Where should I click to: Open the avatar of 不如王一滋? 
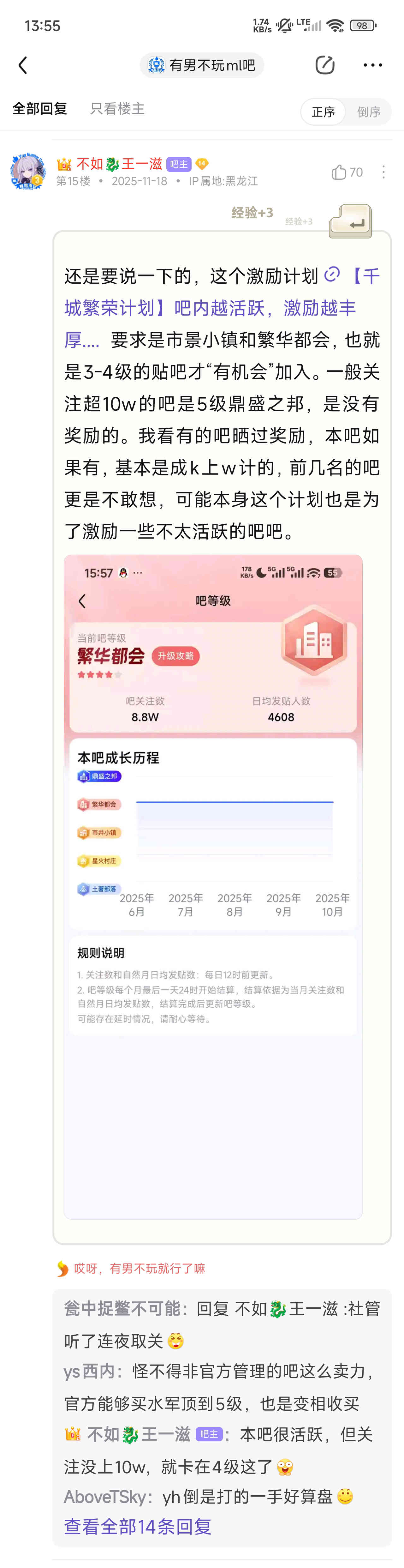click(x=27, y=172)
